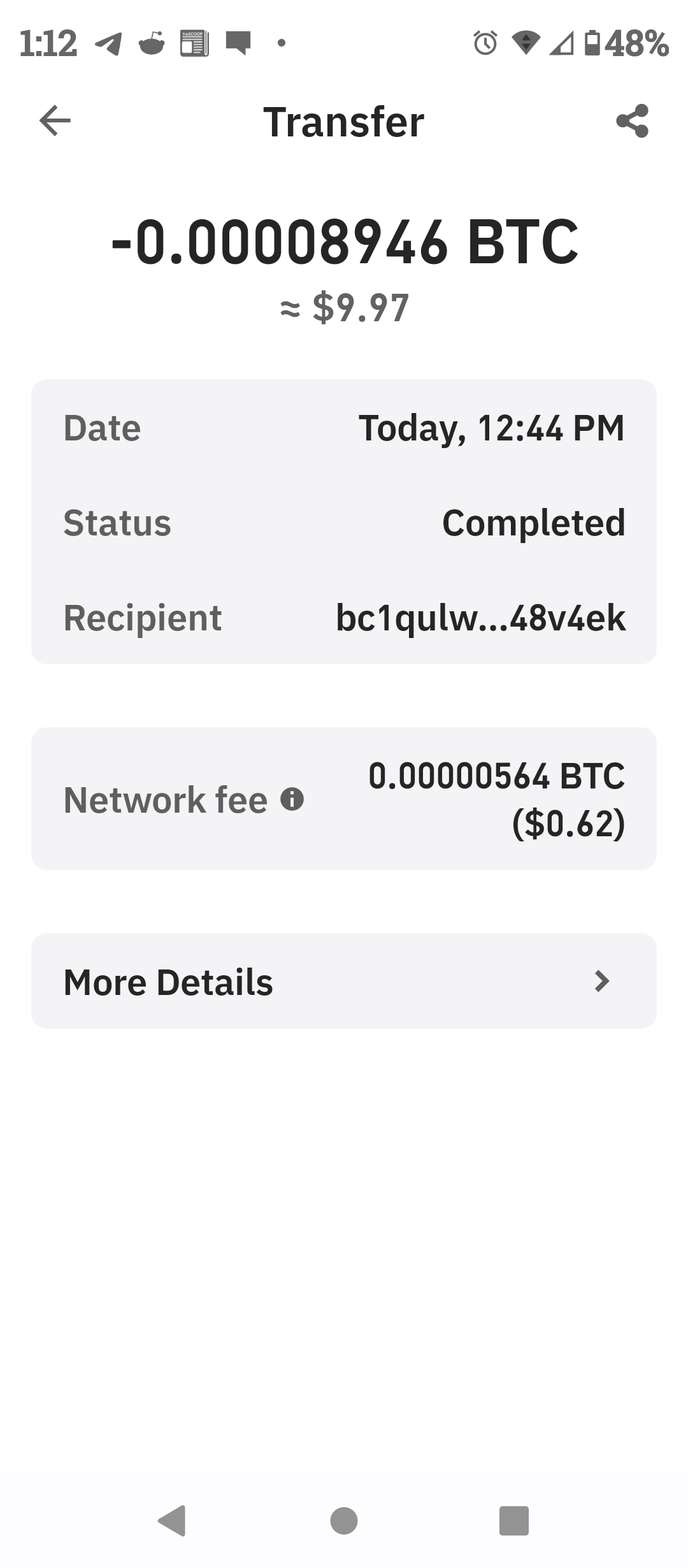This screenshot has width=688, height=1568.
Task: Go back from the Transfer screen
Action: pyautogui.click(x=55, y=121)
